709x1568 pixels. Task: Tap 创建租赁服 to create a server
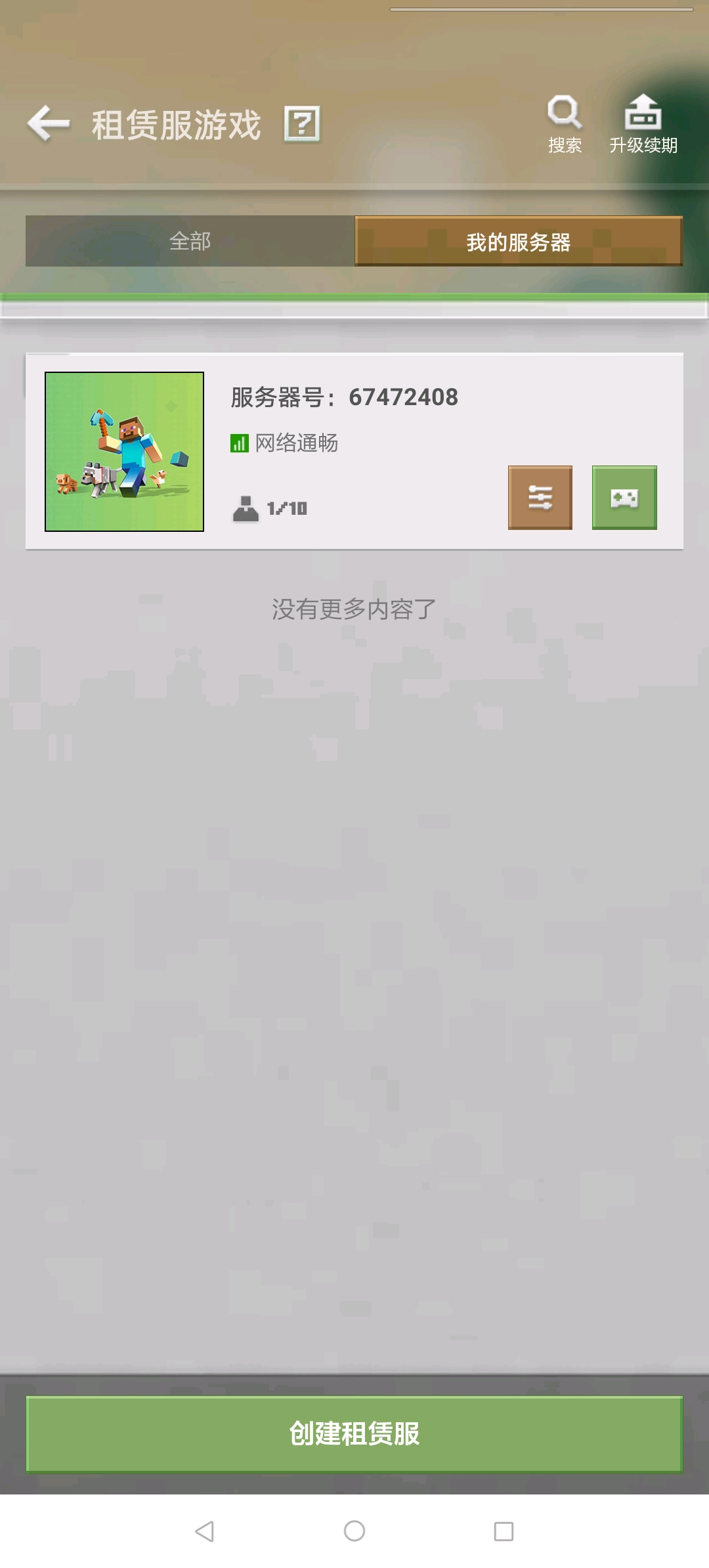354,1433
